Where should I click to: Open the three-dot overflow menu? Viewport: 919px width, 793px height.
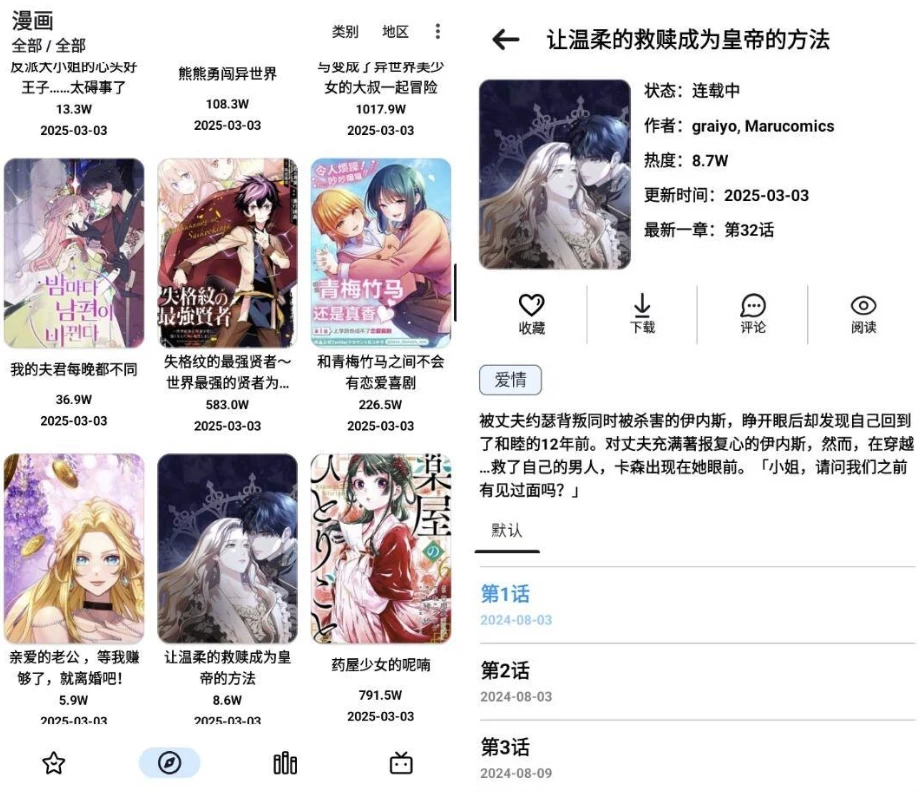pos(437,32)
